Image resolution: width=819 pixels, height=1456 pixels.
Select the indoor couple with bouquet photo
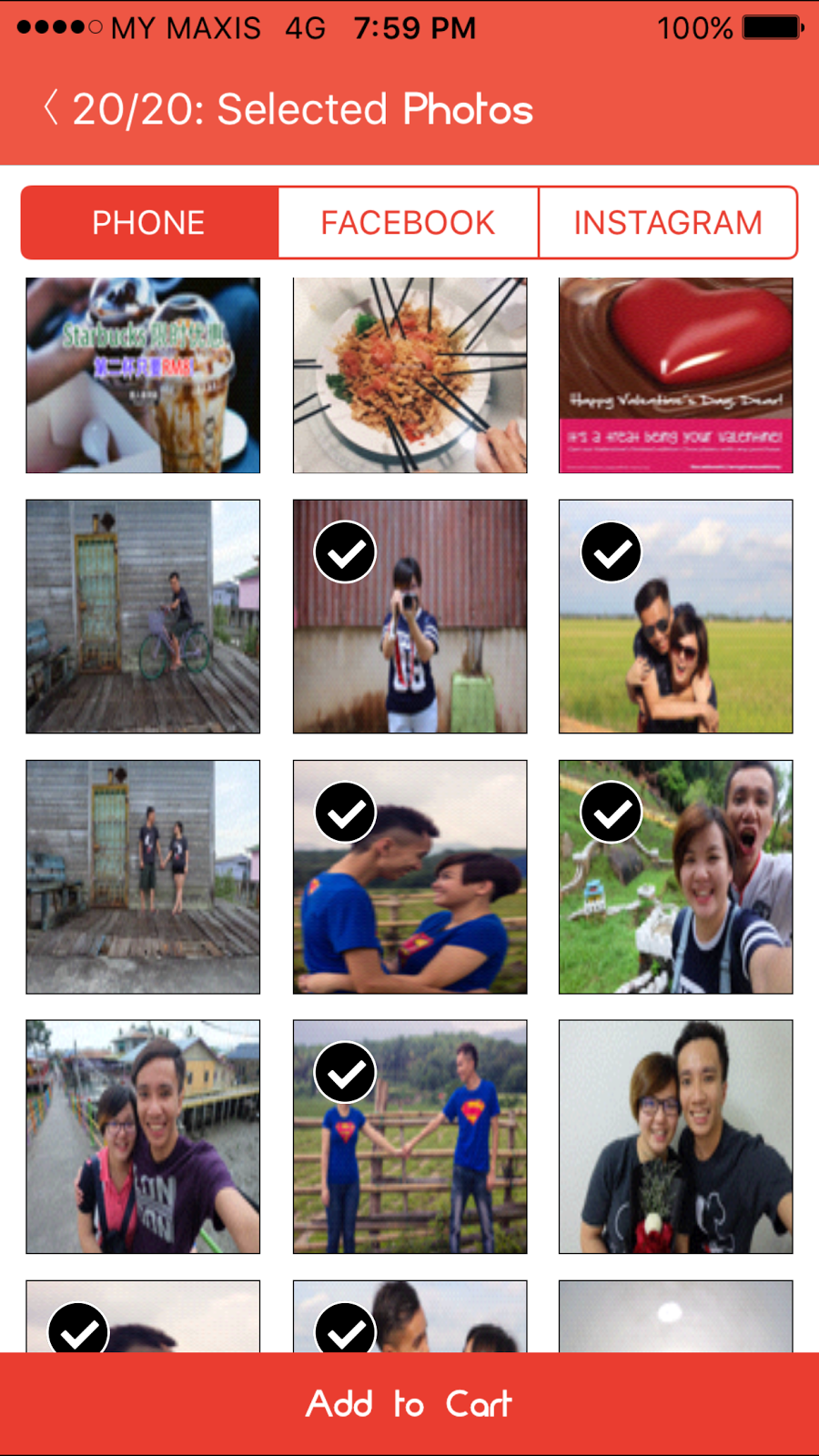pyautogui.click(x=675, y=1137)
